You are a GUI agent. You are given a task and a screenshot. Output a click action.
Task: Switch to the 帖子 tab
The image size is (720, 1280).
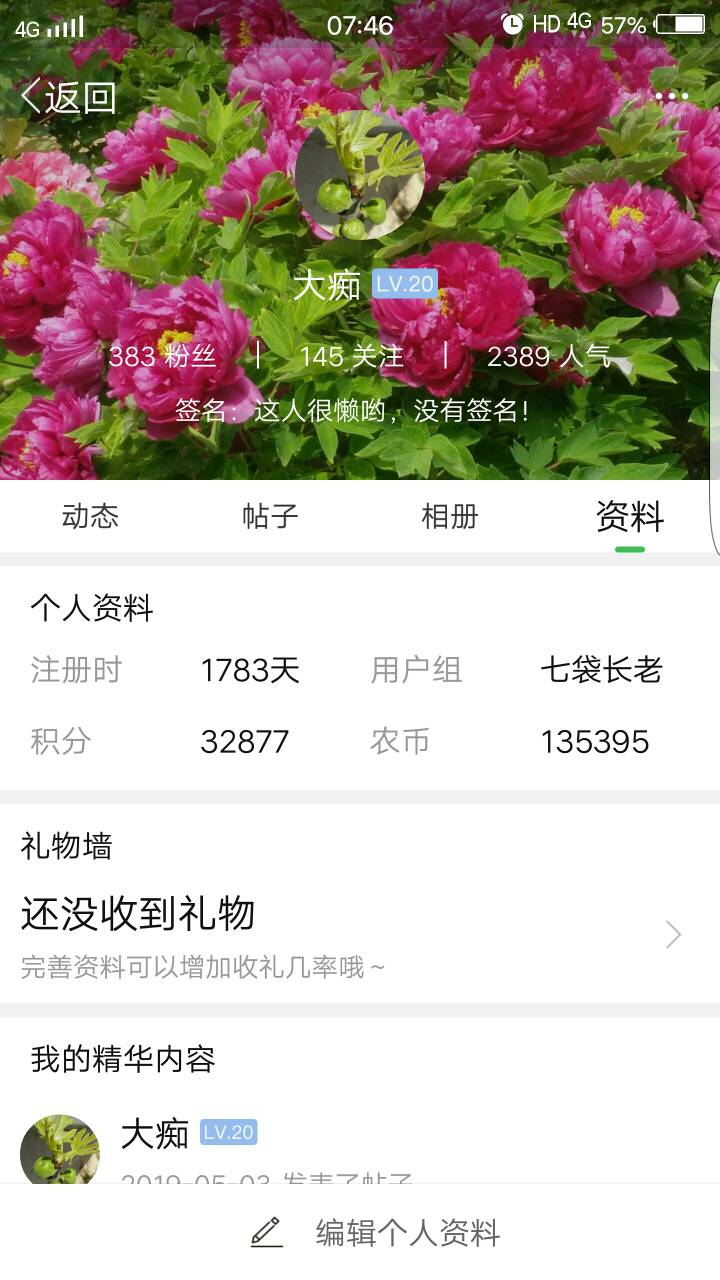tap(270, 516)
